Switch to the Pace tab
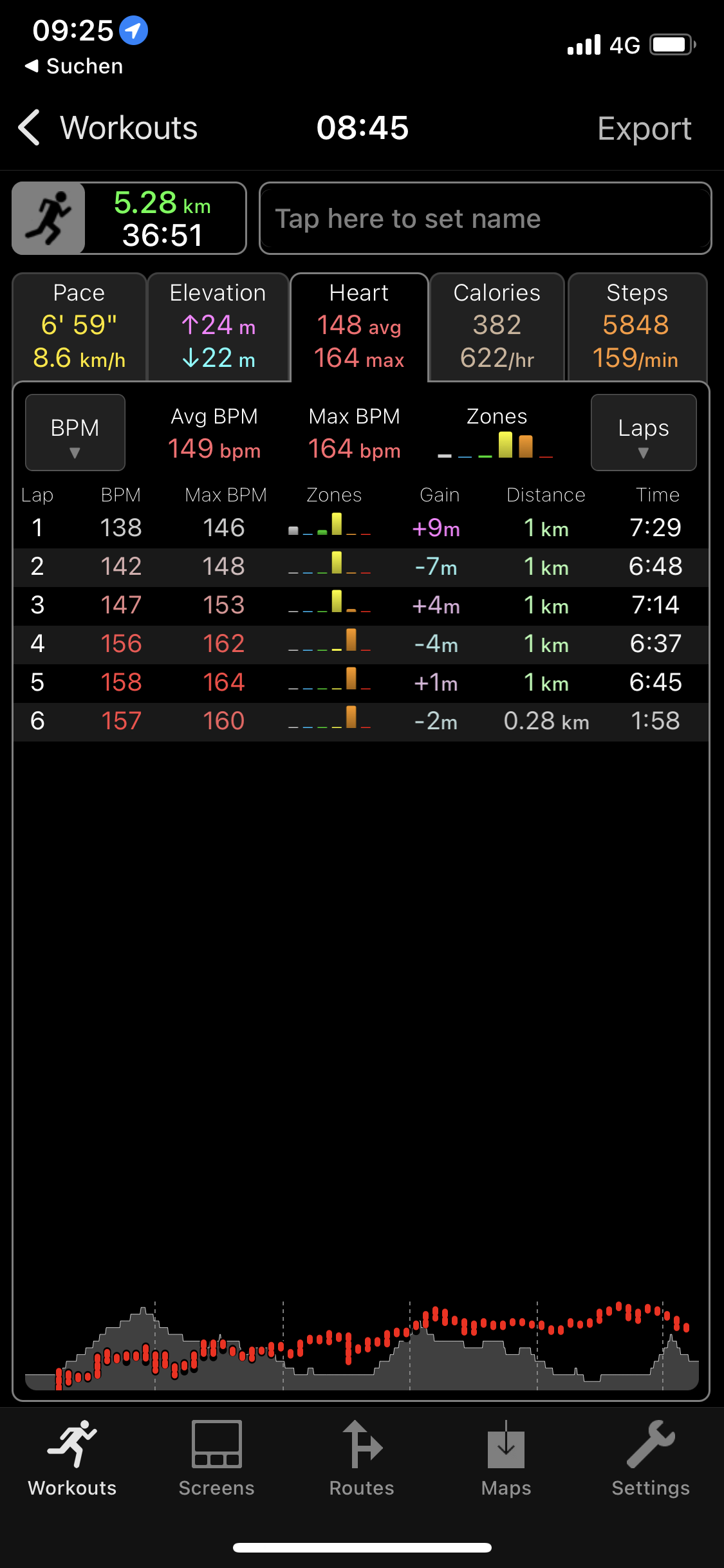 tap(79, 326)
